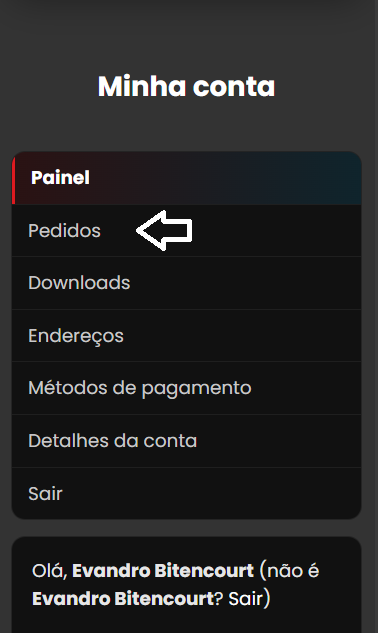Open the Downloads section
The image size is (378, 633).
tap(187, 283)
